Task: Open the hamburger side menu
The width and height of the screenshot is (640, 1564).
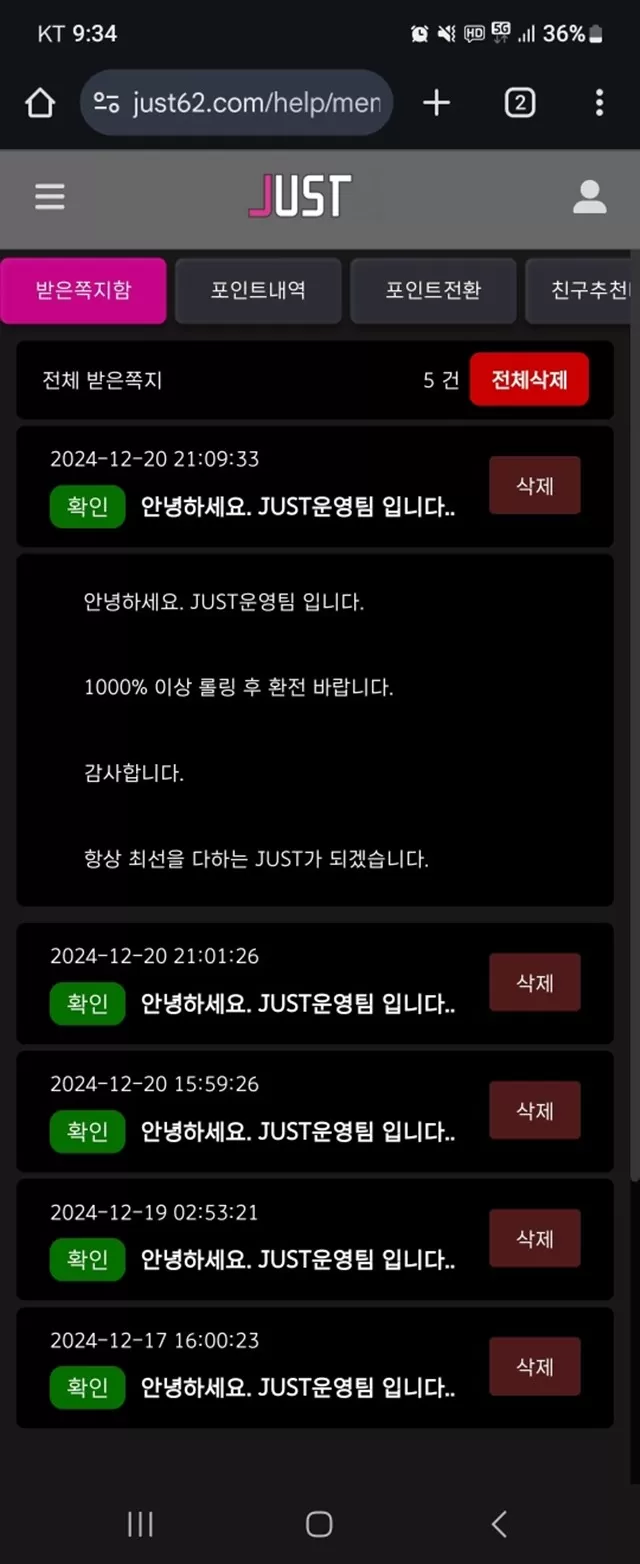Action: [x=50, y=196]
